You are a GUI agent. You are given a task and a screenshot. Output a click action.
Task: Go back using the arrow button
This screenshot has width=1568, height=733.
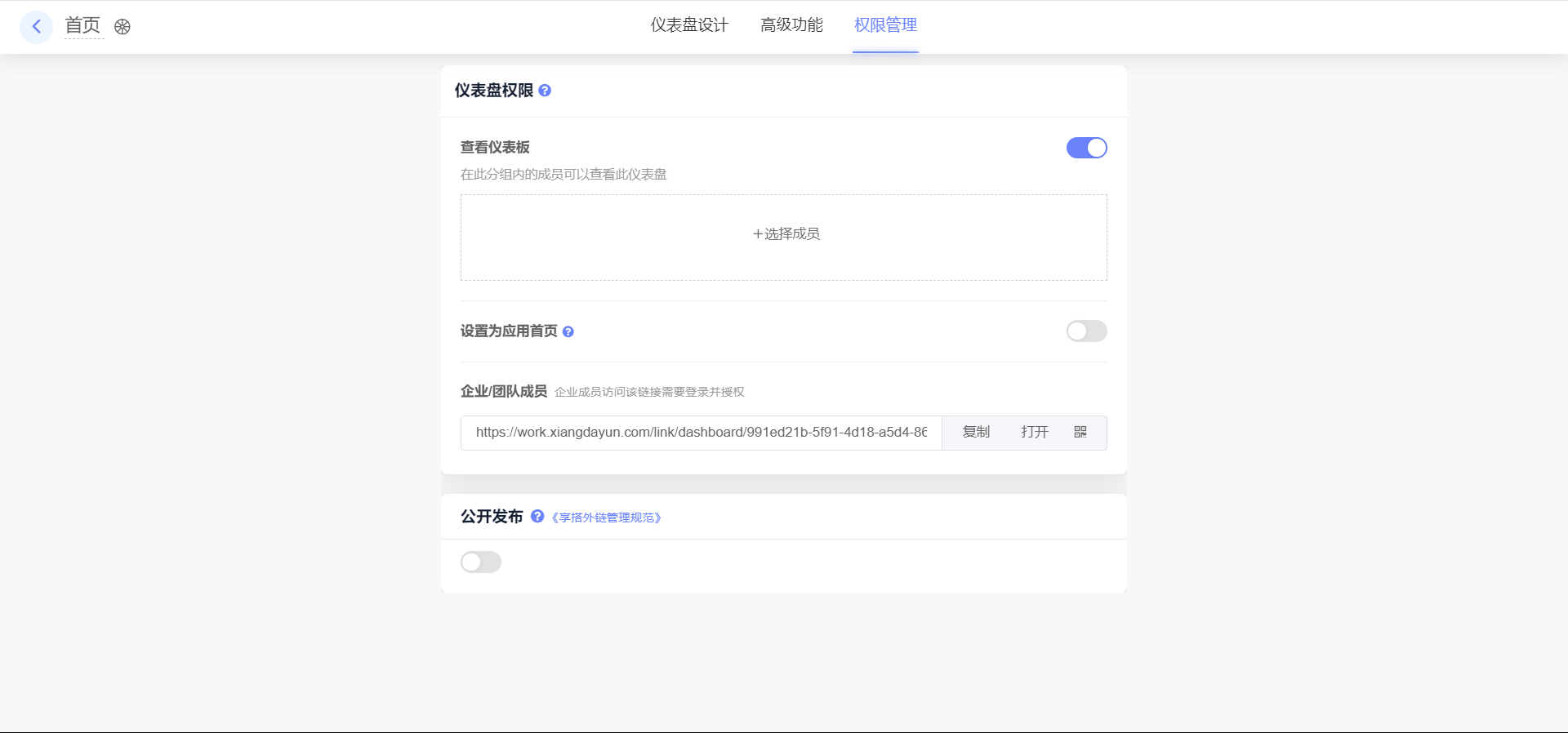pyautogui.click(x=36, y=26)
